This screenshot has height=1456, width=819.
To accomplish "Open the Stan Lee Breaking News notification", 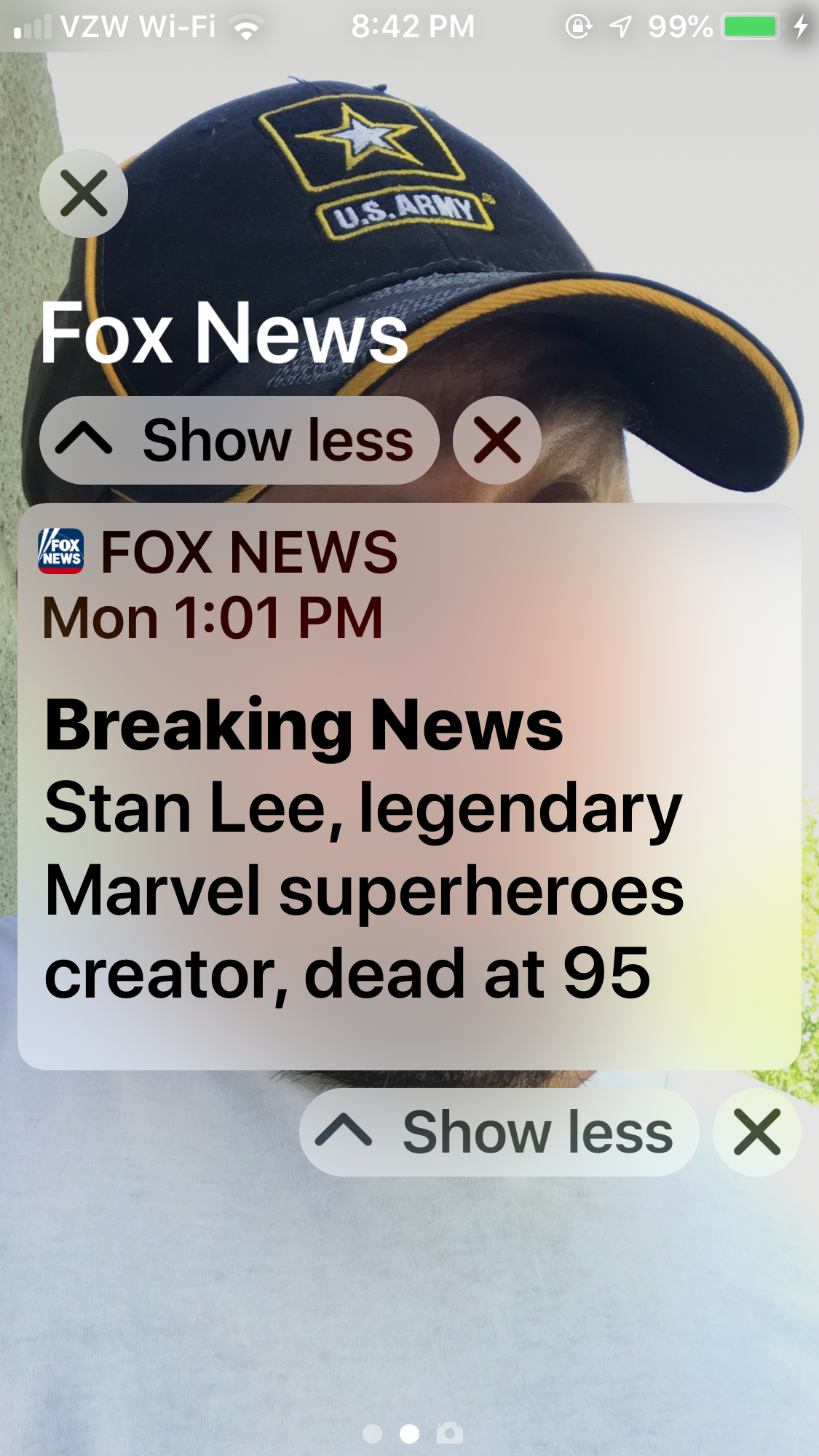I will 408,786.
